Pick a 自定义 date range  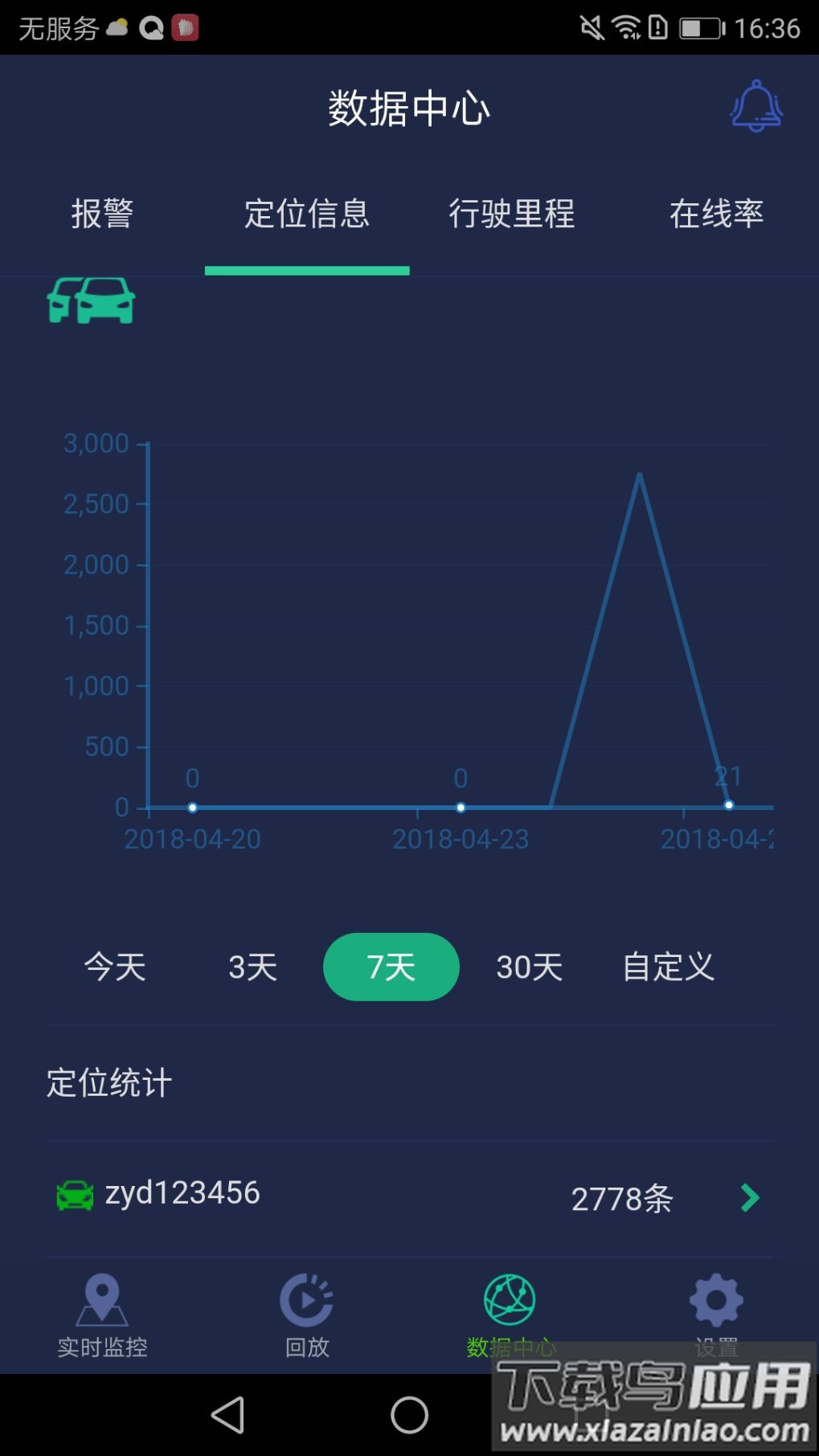click(x=668, y=967)
